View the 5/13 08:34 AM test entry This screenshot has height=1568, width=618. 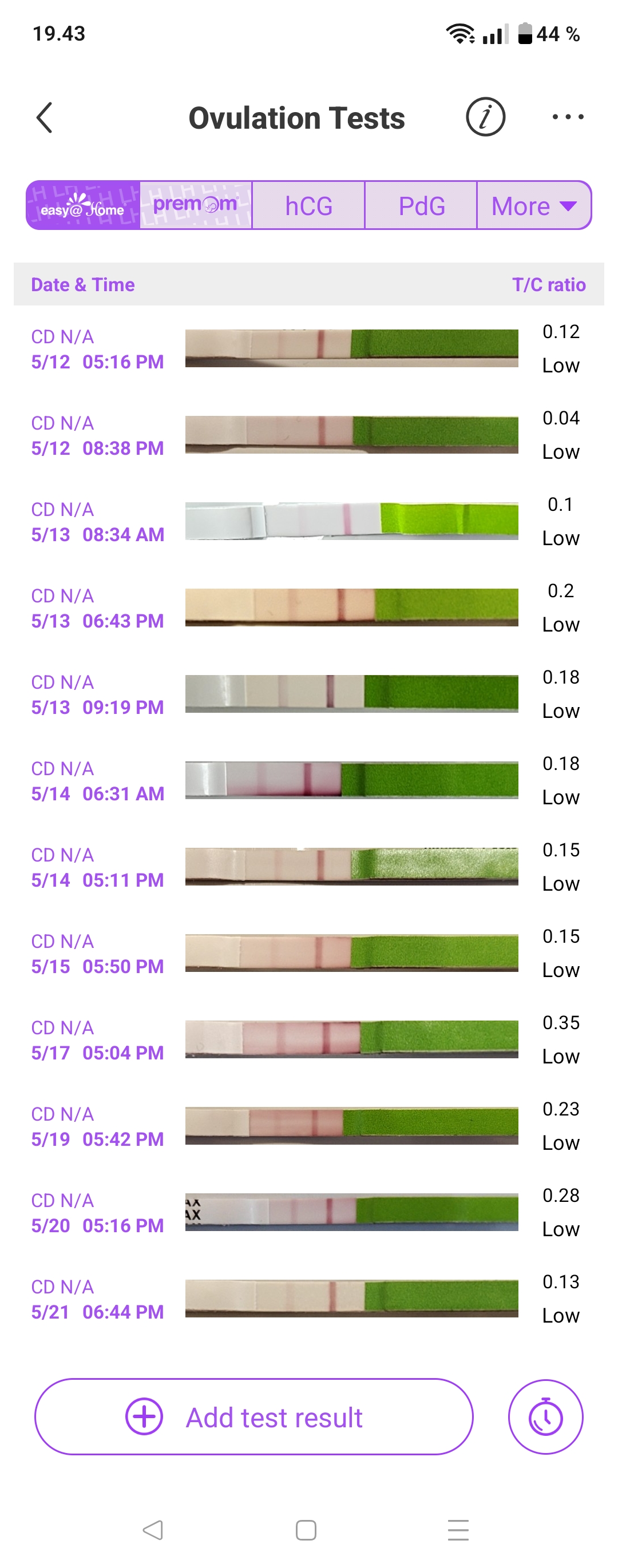coord(351,521)
